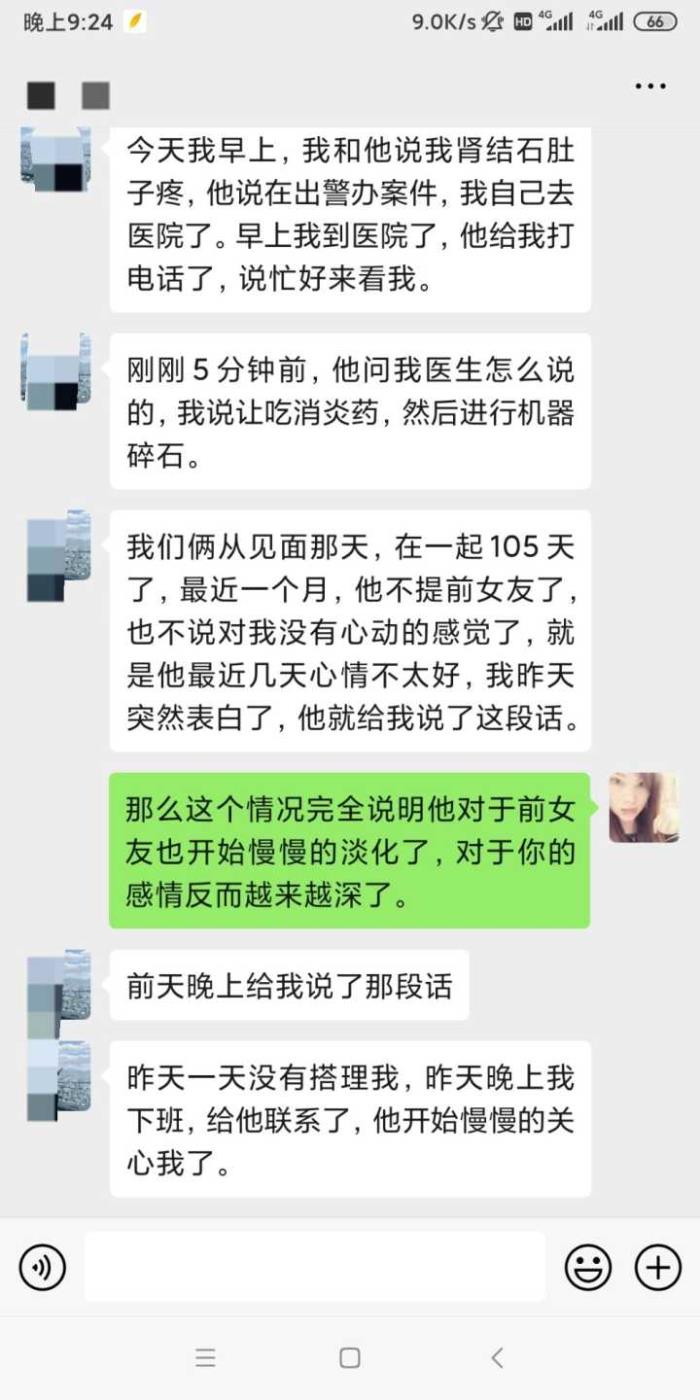Open the plus attachments panel
Viewport: 700px width, 1400px height.
point(658,1267)
